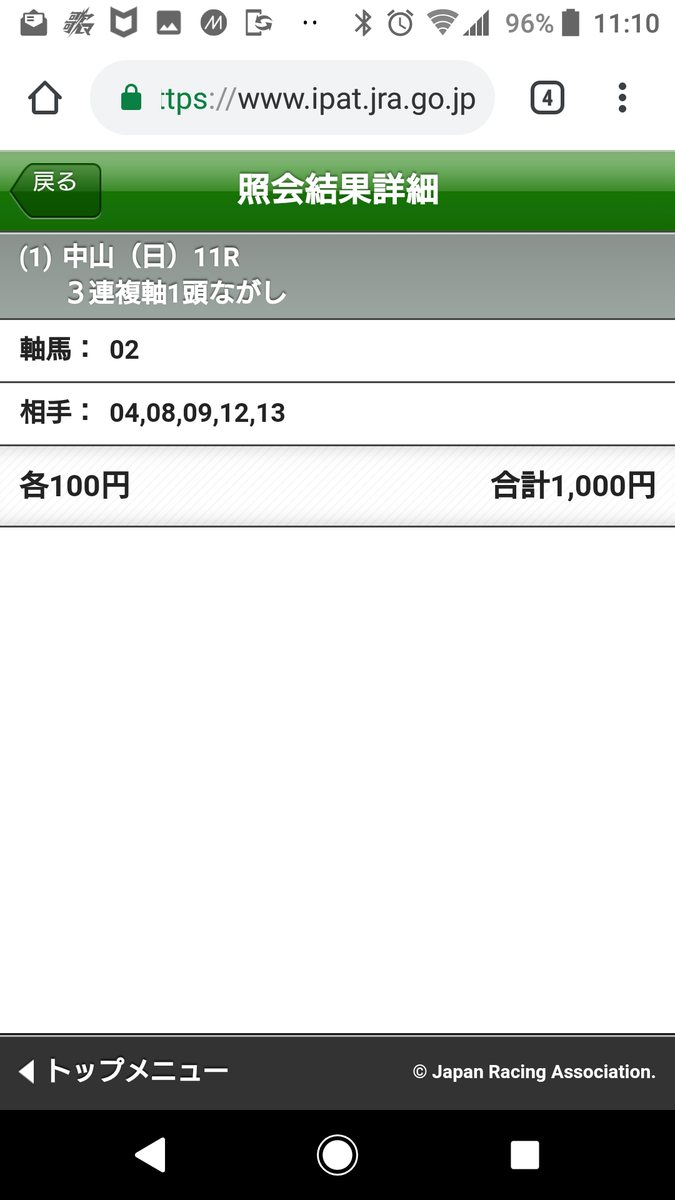Image resolution: width=675 pixels, height=1200 pixels.
Task: Tap the Android back navigation button
Action: pos(150,1155)
